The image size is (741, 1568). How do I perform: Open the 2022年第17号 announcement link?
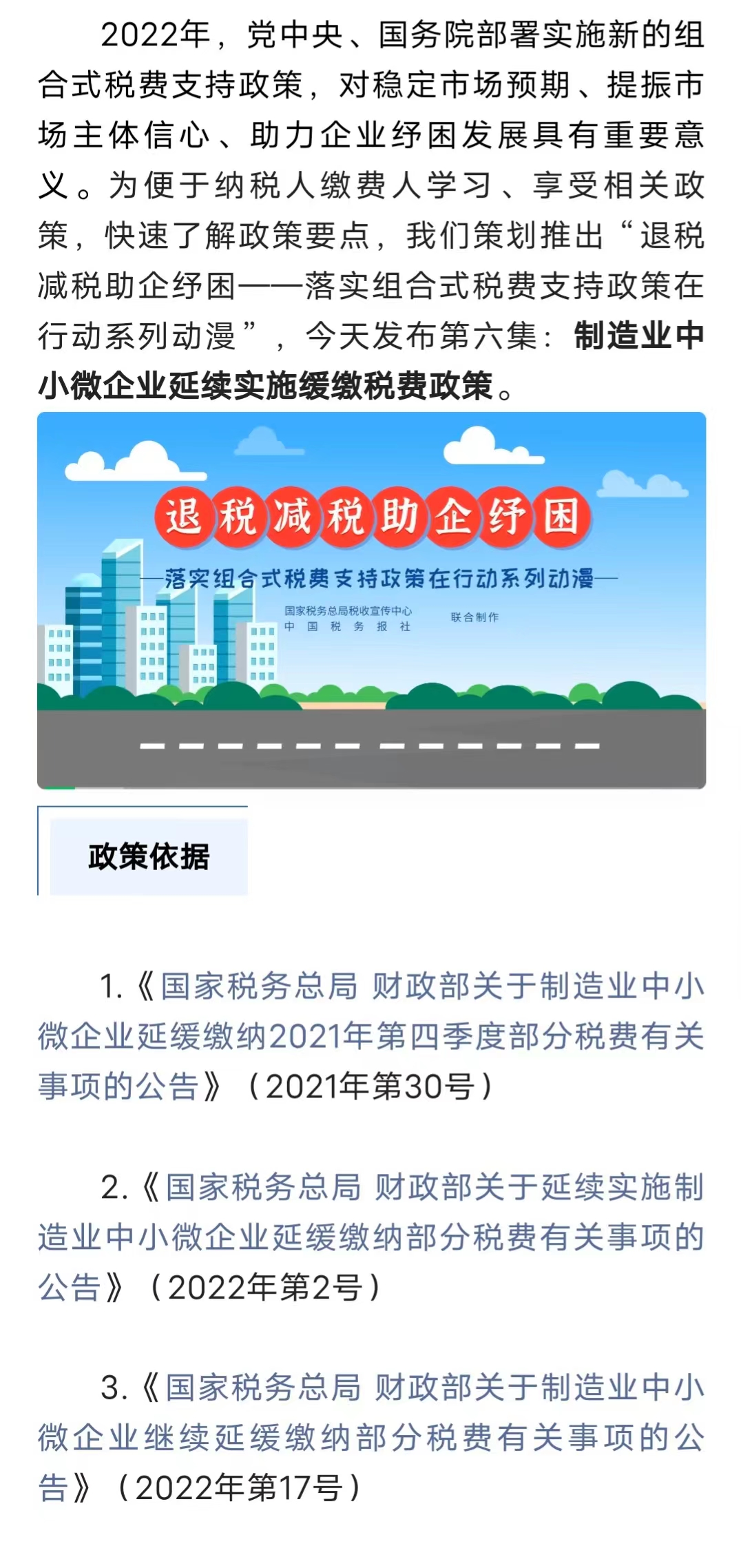(x=370, y=1438)
